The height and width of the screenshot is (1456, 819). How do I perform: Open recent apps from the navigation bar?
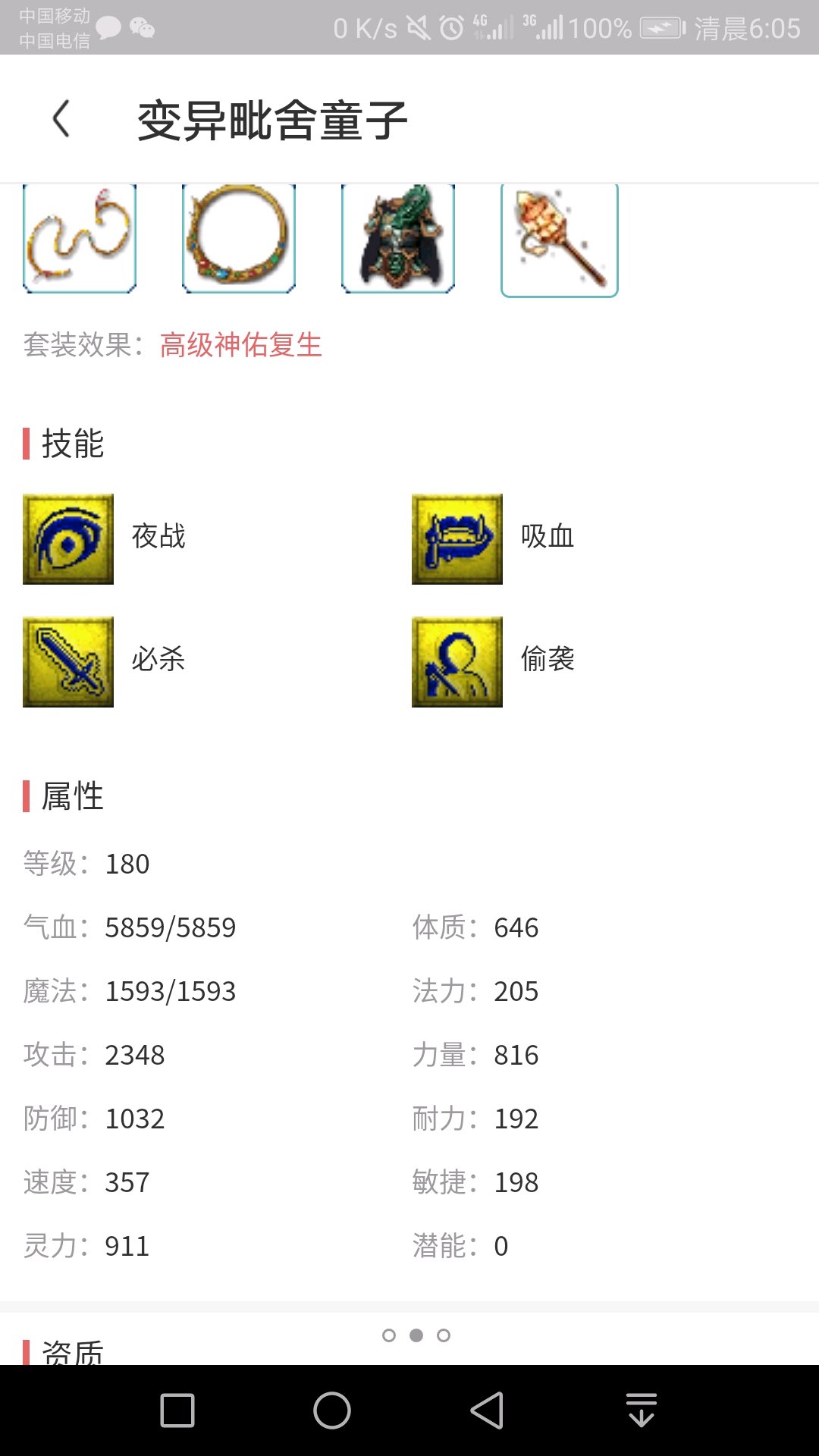pos(177,1410)
